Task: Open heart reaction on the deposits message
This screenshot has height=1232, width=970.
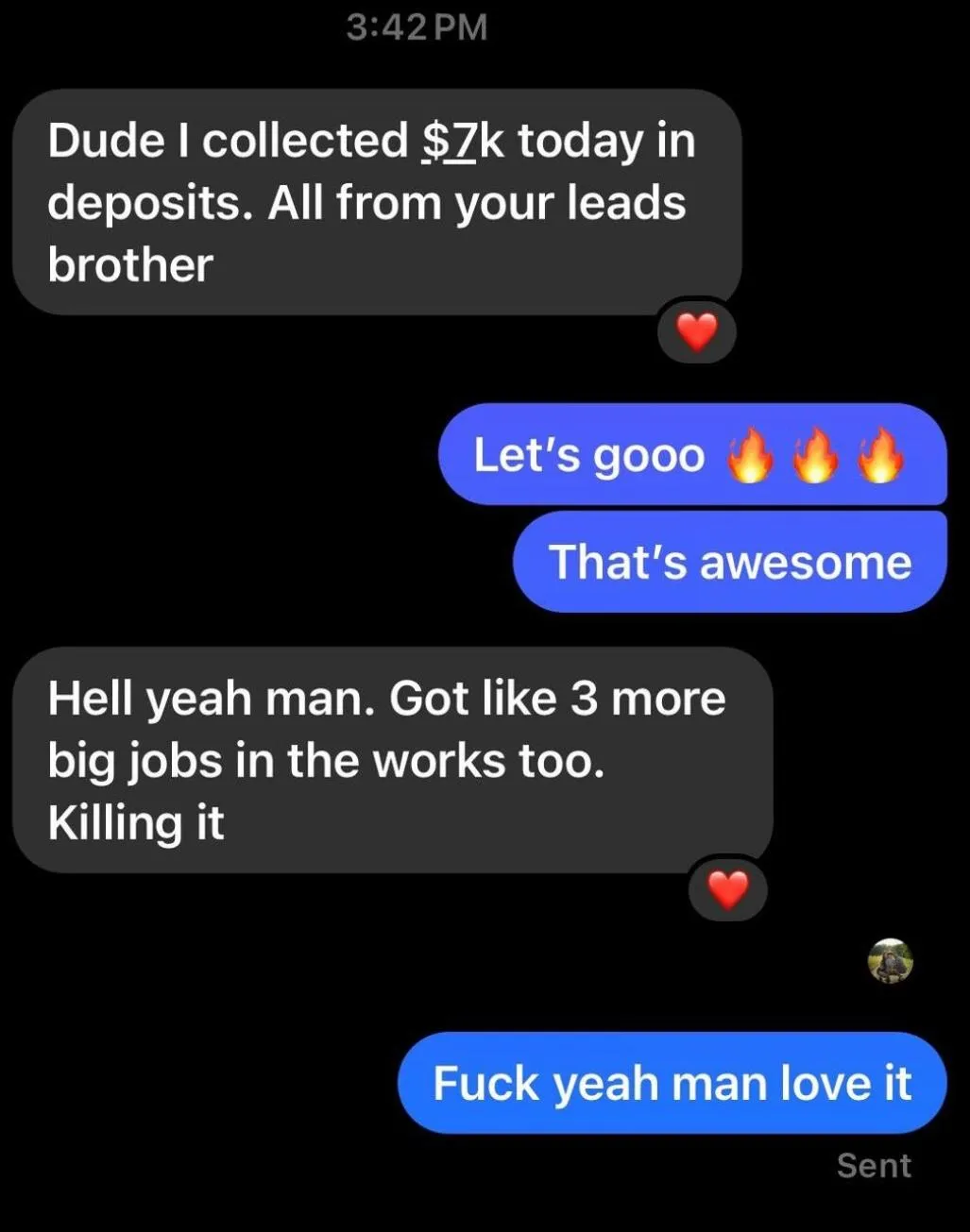Action: (x=697, y=332)
